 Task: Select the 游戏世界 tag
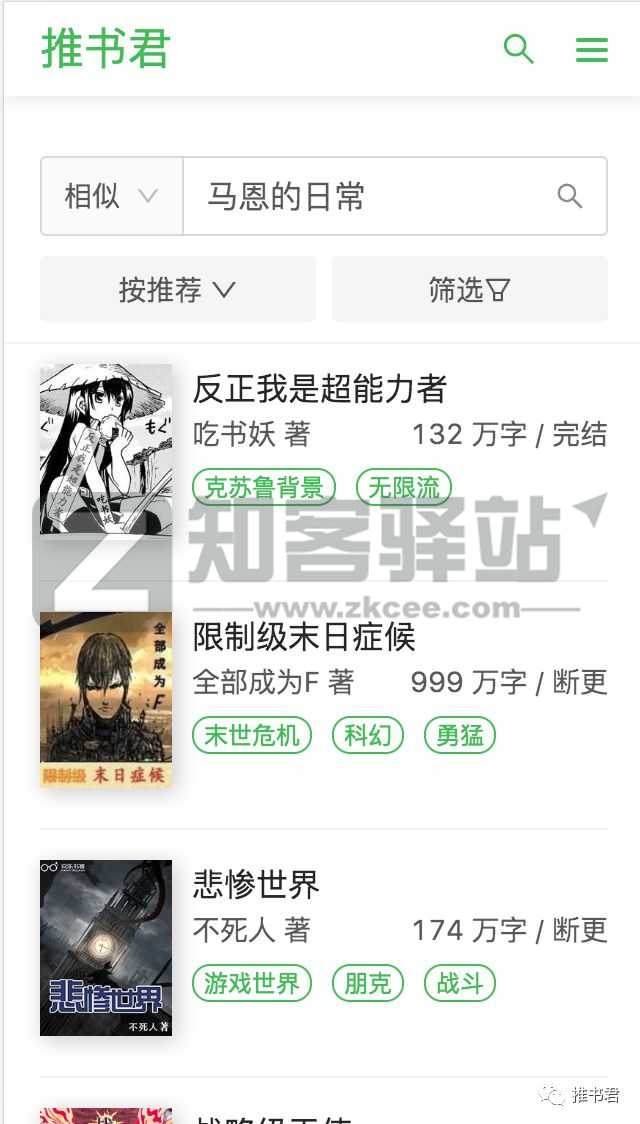(252, 984)
